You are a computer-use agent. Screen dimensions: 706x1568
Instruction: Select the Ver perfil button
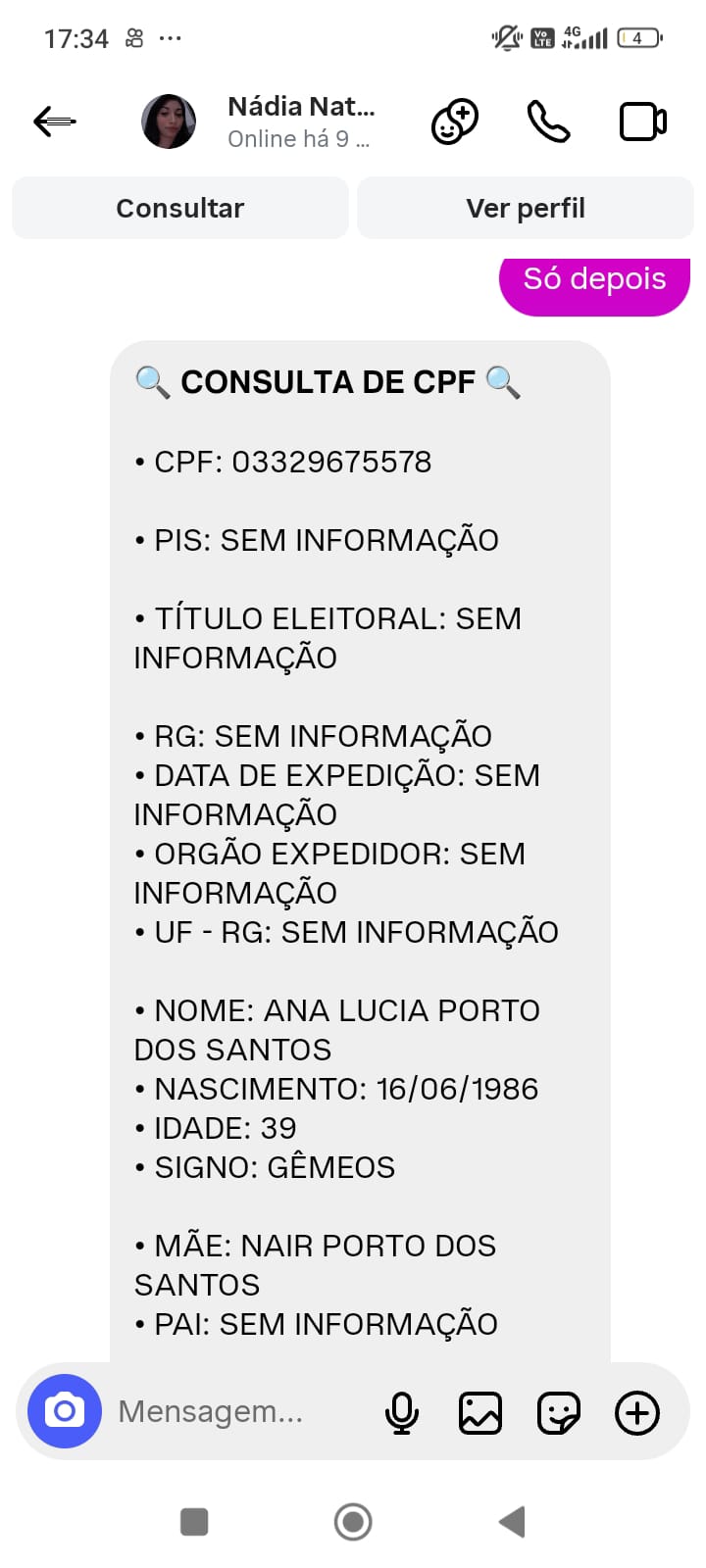526,208
